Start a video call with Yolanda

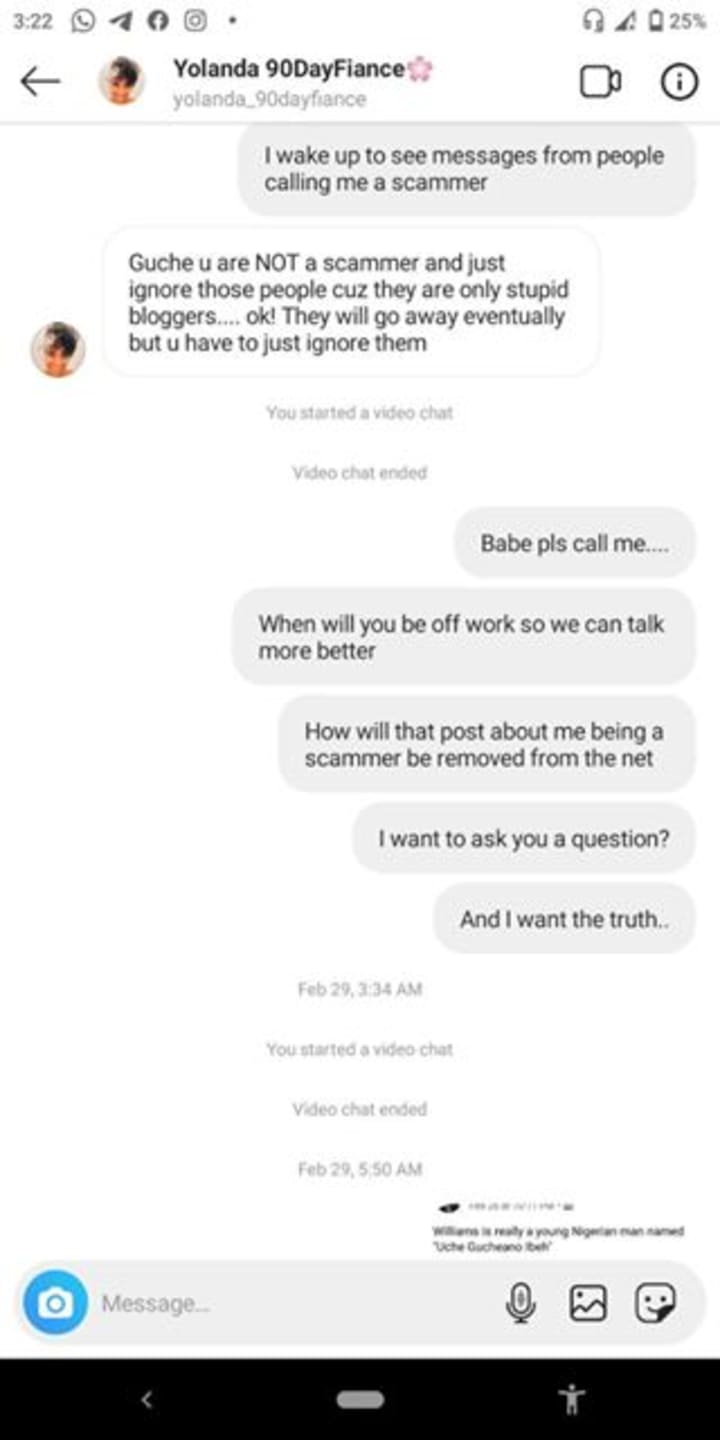601,82
